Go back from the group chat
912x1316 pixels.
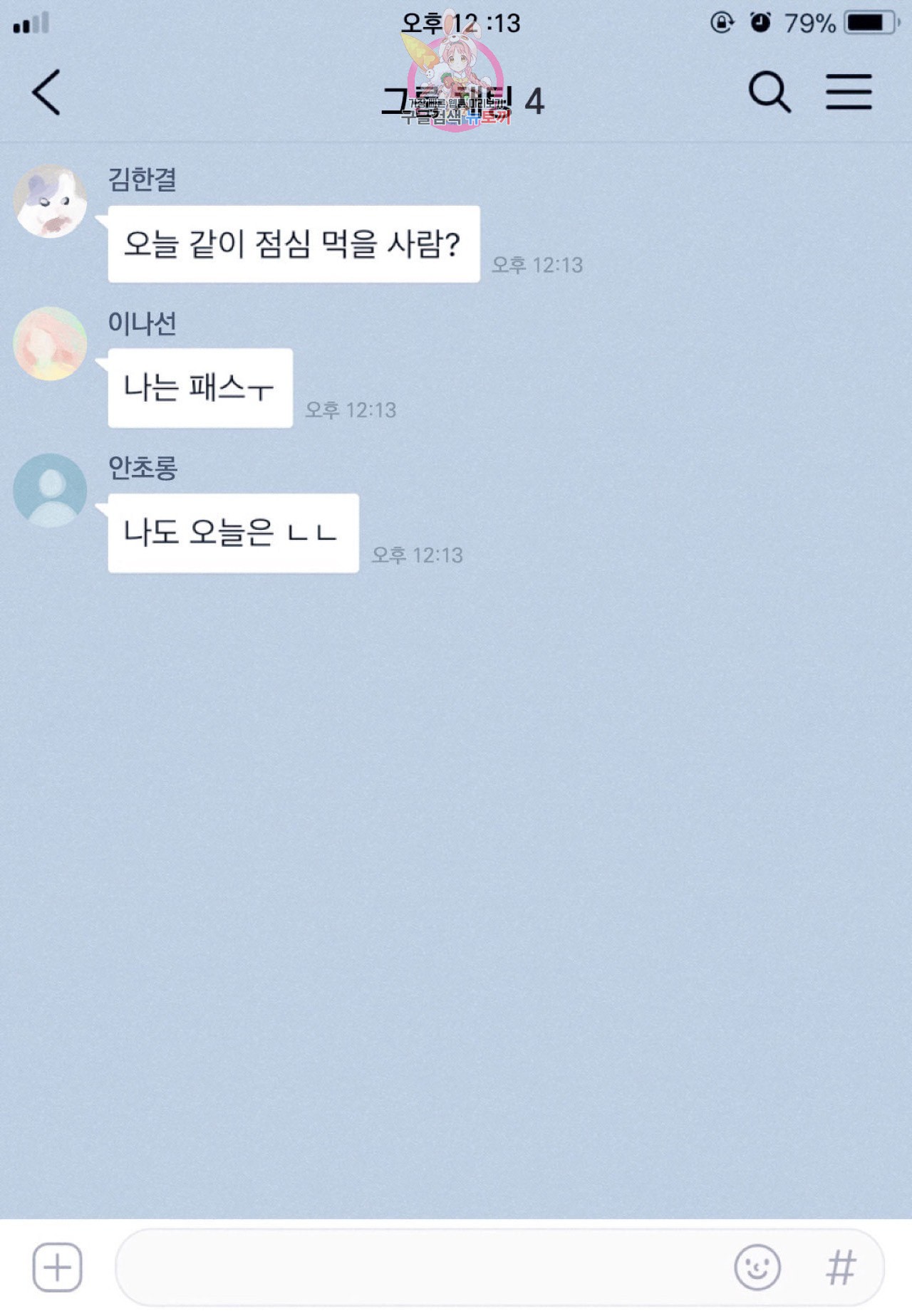point(46,93)
